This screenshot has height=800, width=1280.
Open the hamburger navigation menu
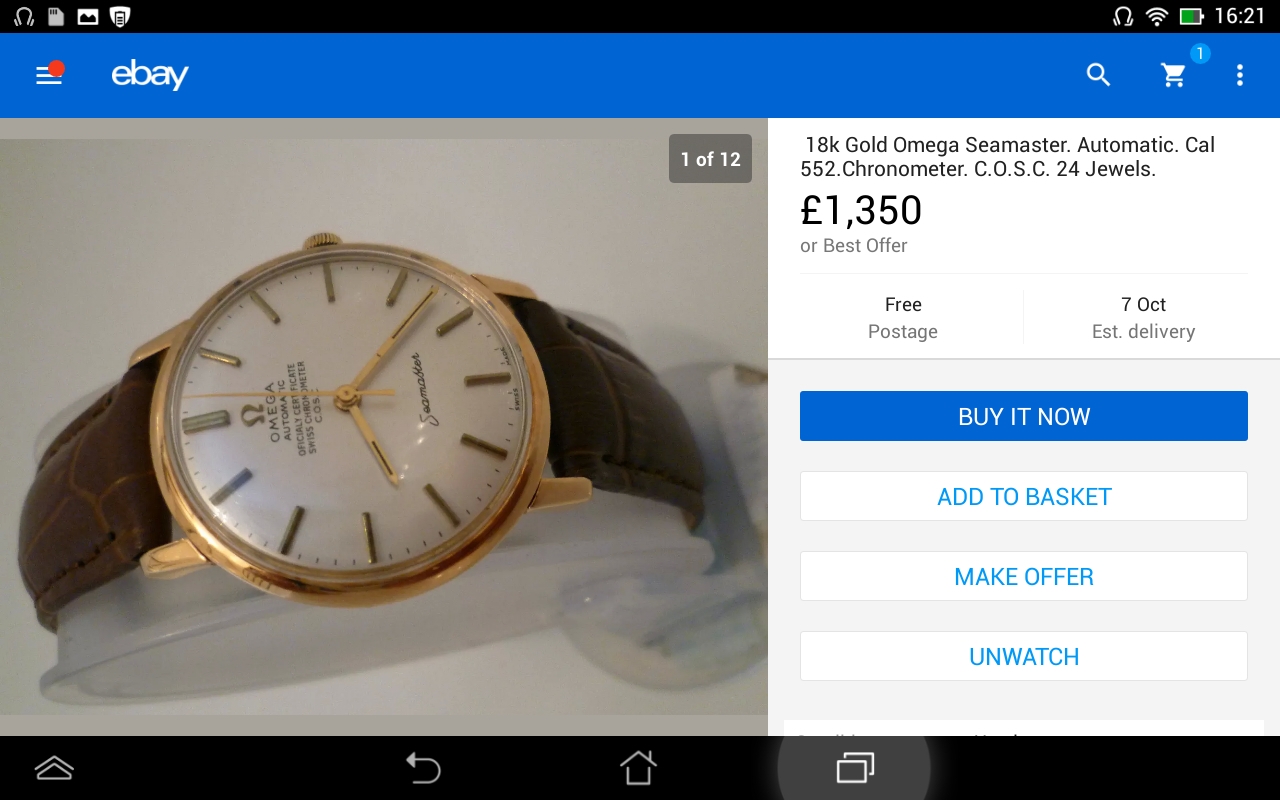[49, 75]
